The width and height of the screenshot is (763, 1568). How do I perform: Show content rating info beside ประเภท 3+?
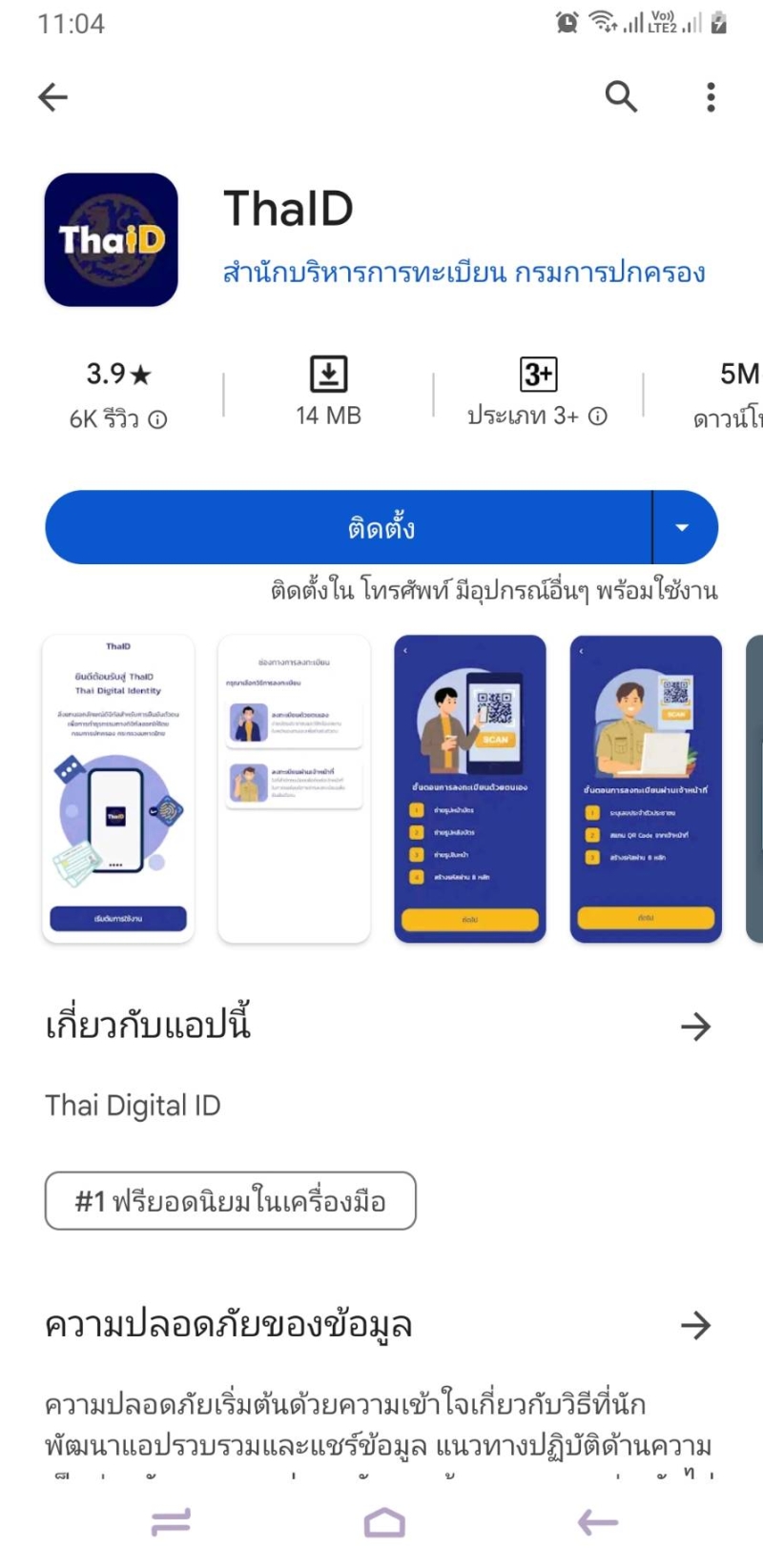[598, 417]
